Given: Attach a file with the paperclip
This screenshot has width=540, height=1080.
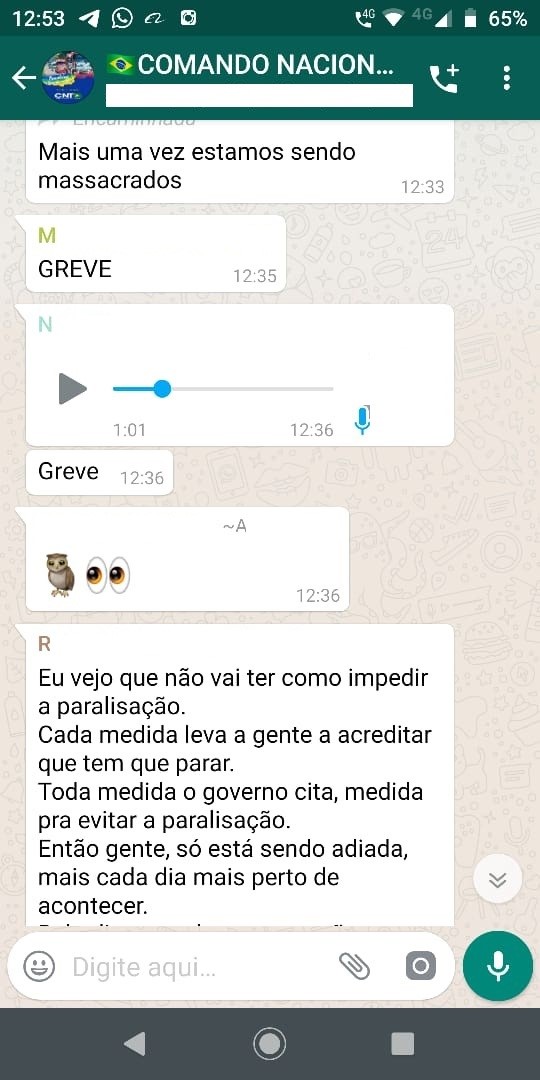Looking at the screenshot, I should coord(355,967).
